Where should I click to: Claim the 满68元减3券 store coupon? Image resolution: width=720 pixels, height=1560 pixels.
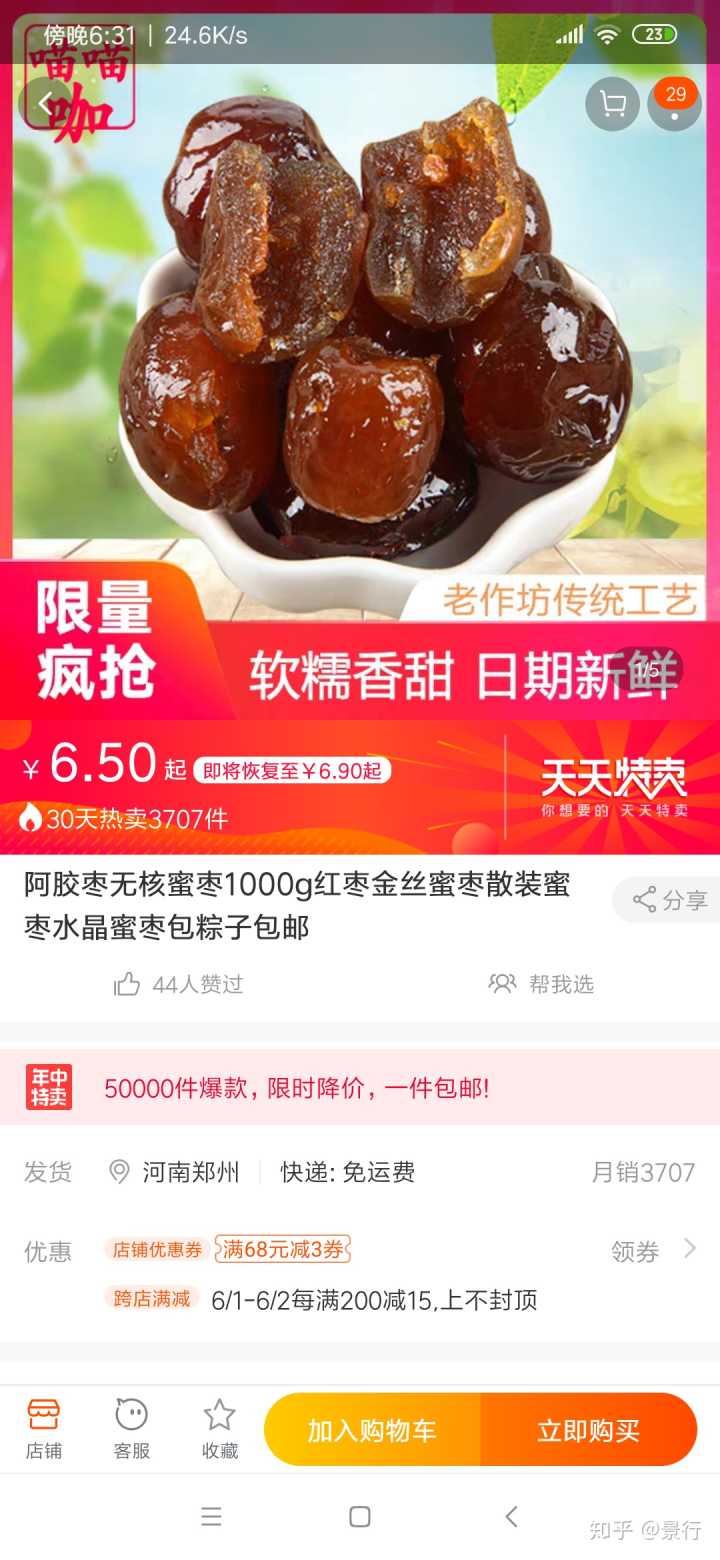pyautogui.click(x=283, y=1249)
